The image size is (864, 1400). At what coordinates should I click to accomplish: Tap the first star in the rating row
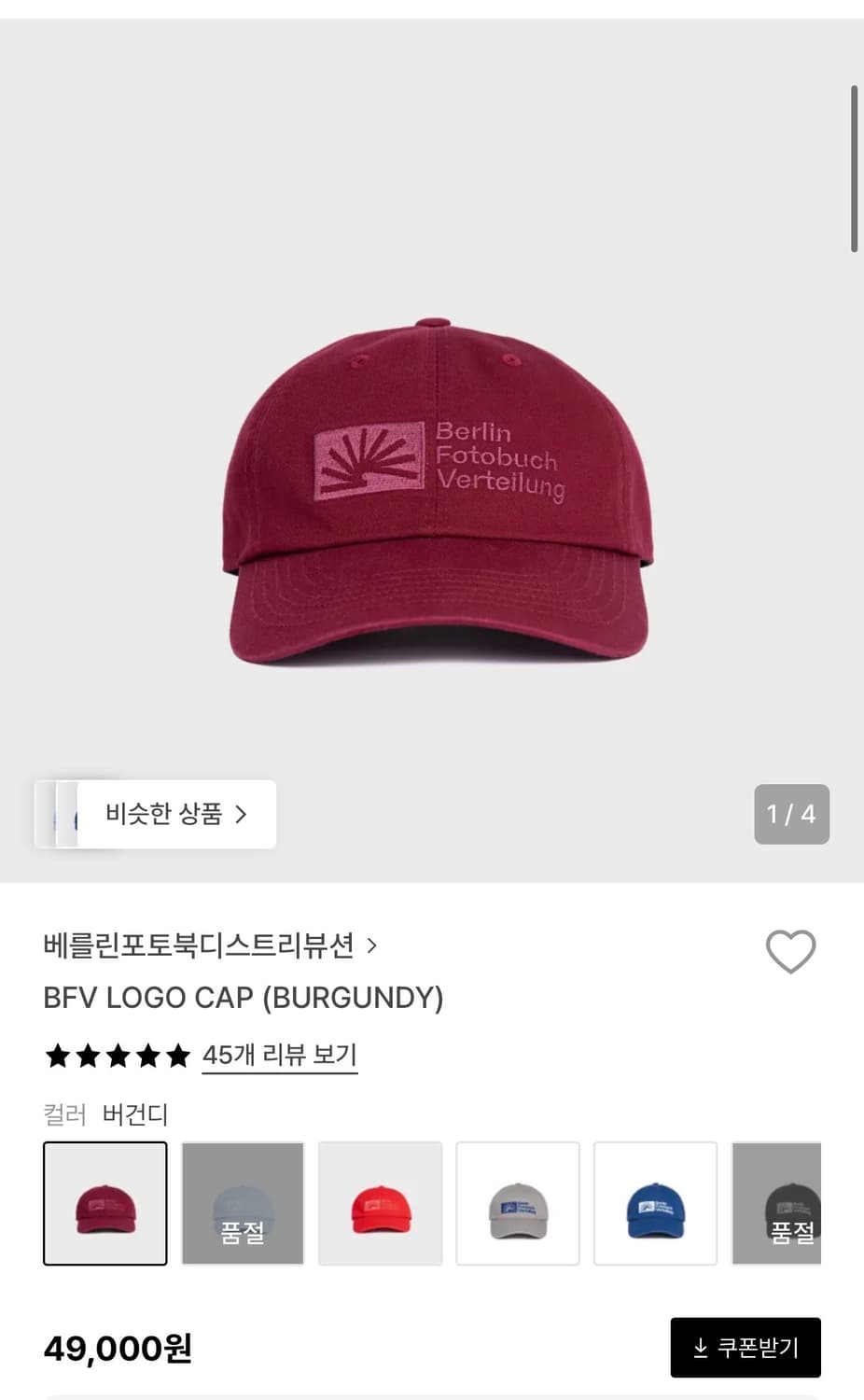(58, 1056)
